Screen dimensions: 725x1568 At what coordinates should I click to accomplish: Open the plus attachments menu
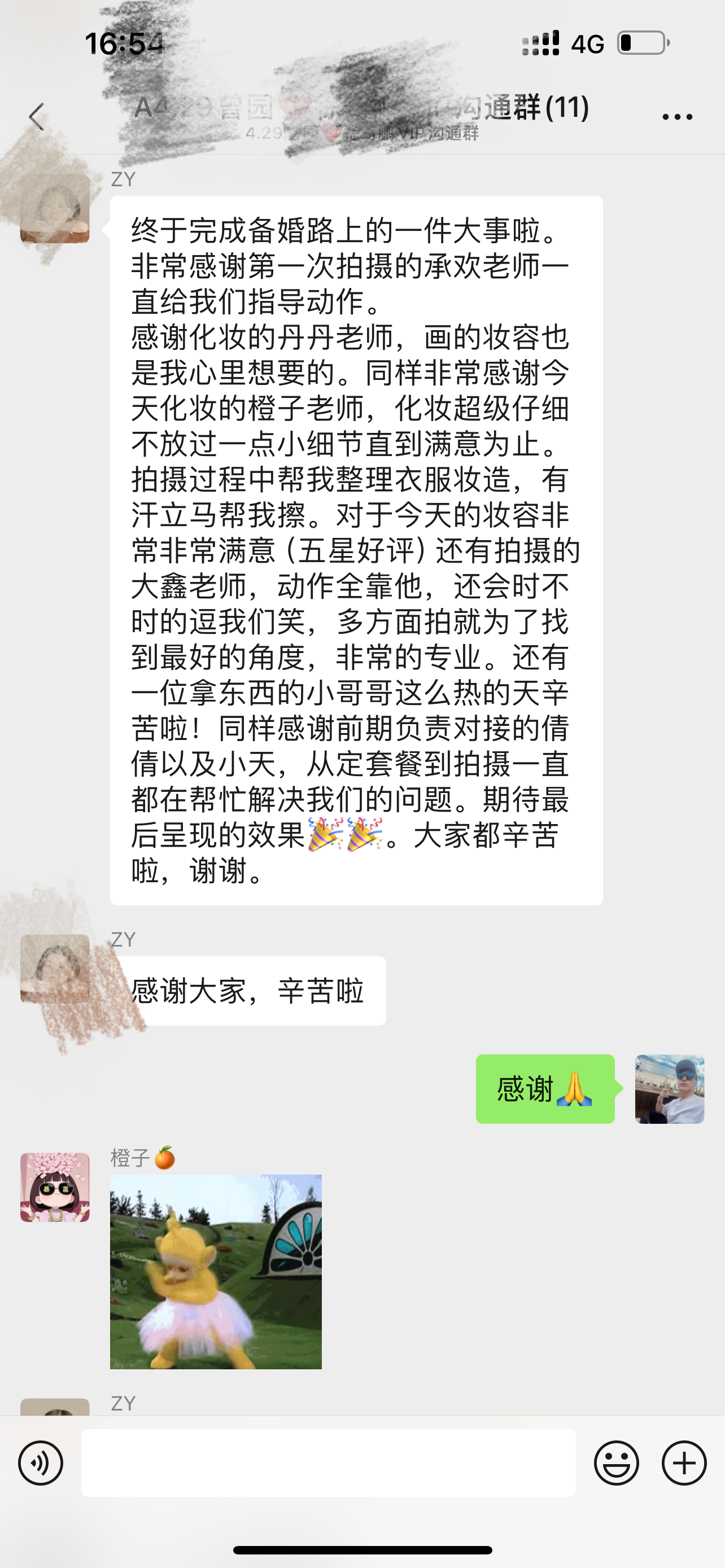tap(684, 1462)
